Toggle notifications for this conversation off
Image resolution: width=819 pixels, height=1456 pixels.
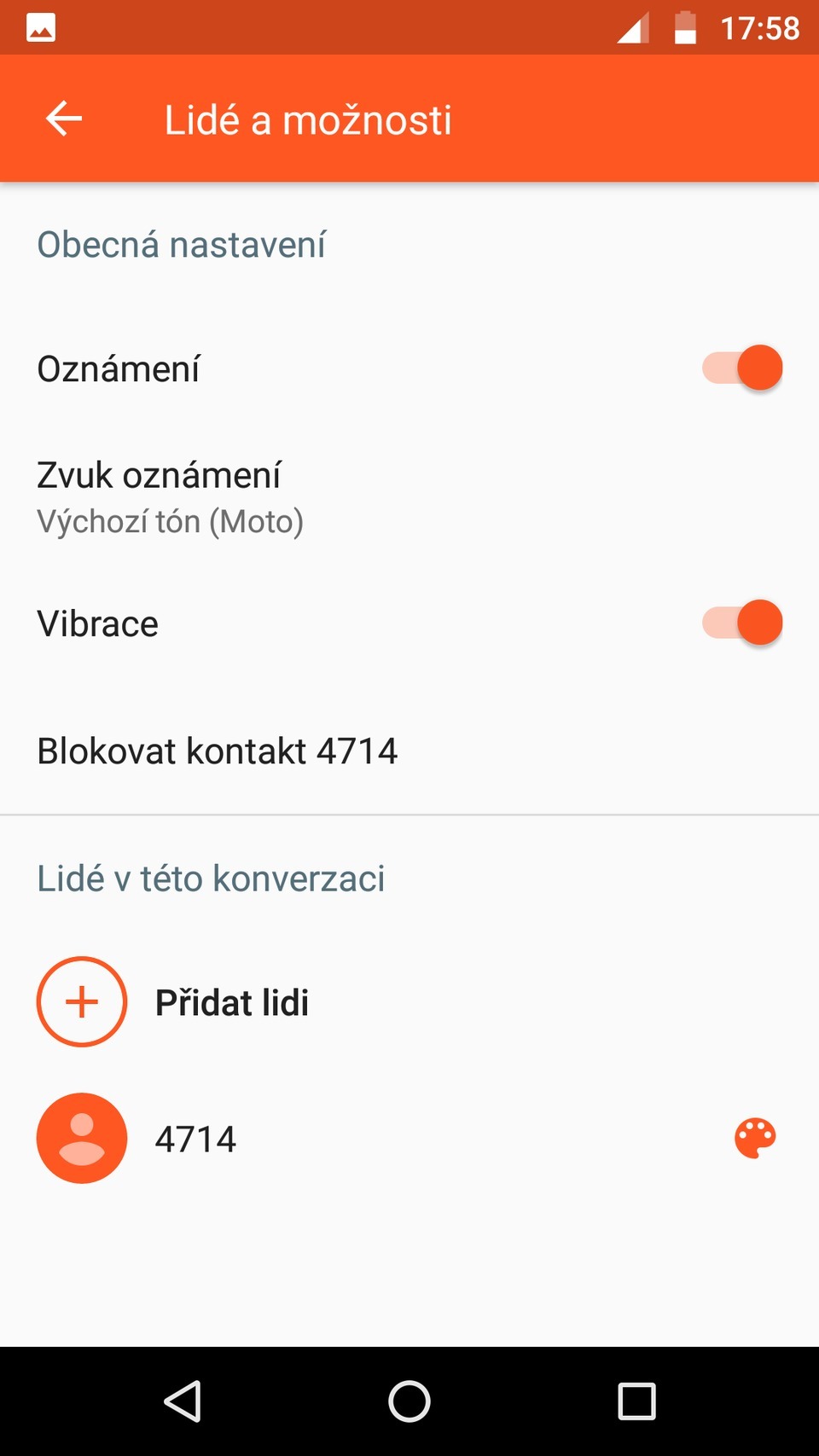point(741,367)
